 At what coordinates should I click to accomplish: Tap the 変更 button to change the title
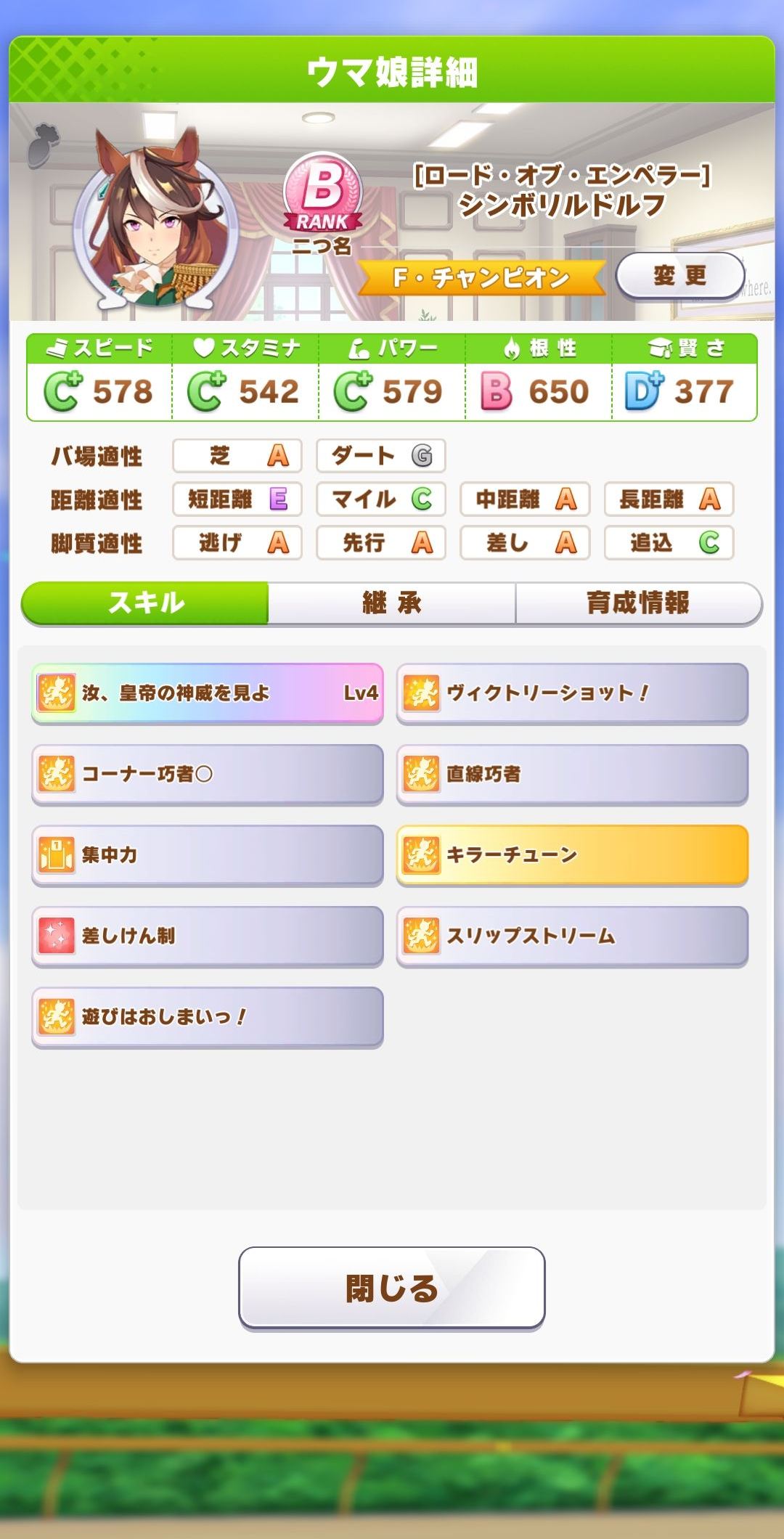click(679, 275)
